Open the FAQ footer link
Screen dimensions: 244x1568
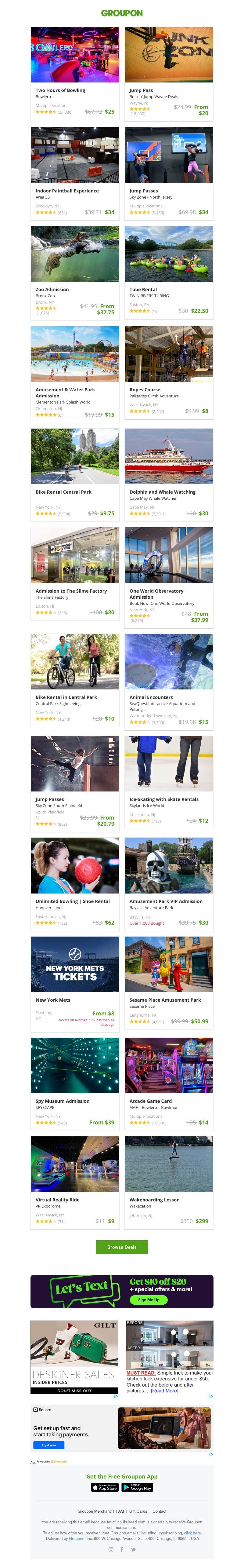(120, 1511)
